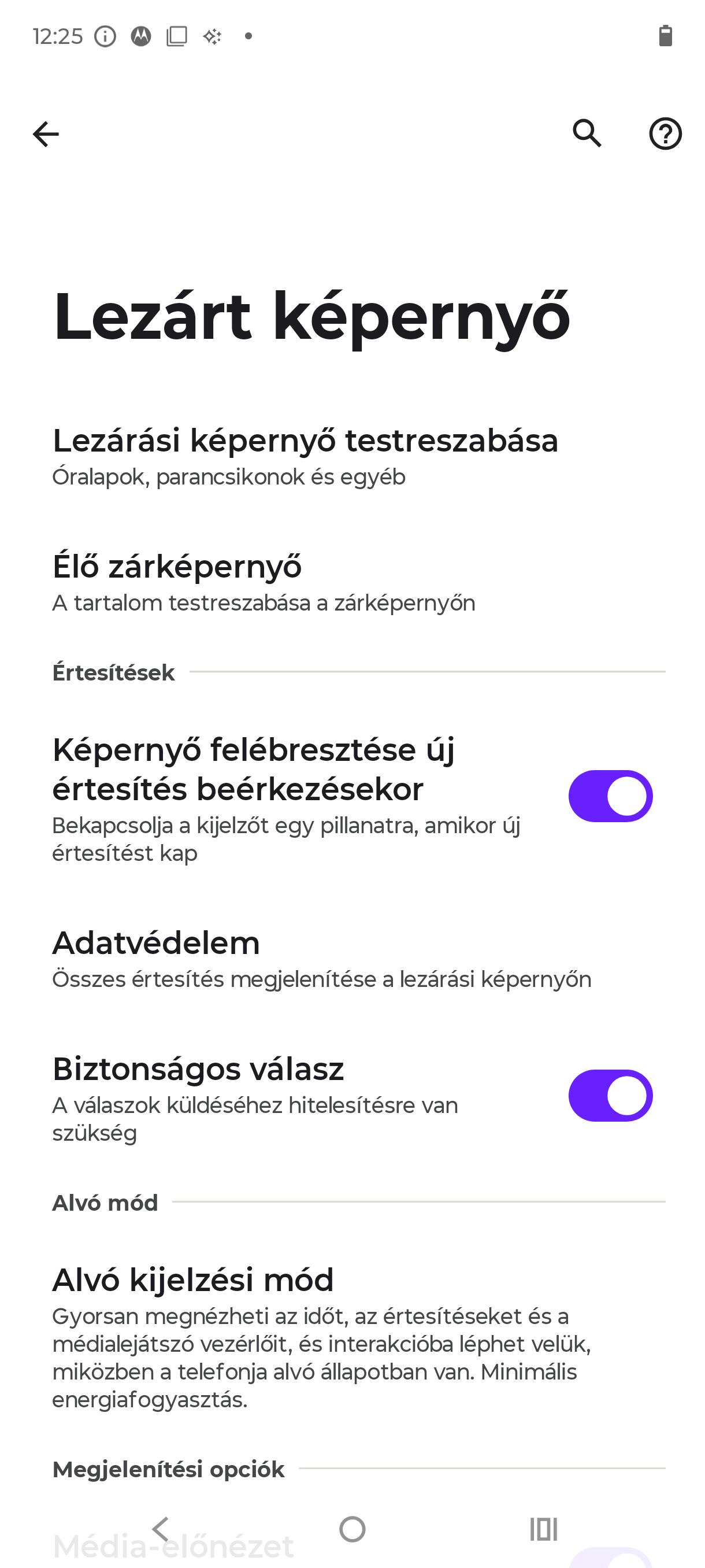Viewport: 705px width, 1568px height.
Task: Toggle Képernyő felébresztése új értesítés beérkezésekor
Action: click(x=610, y=796)
